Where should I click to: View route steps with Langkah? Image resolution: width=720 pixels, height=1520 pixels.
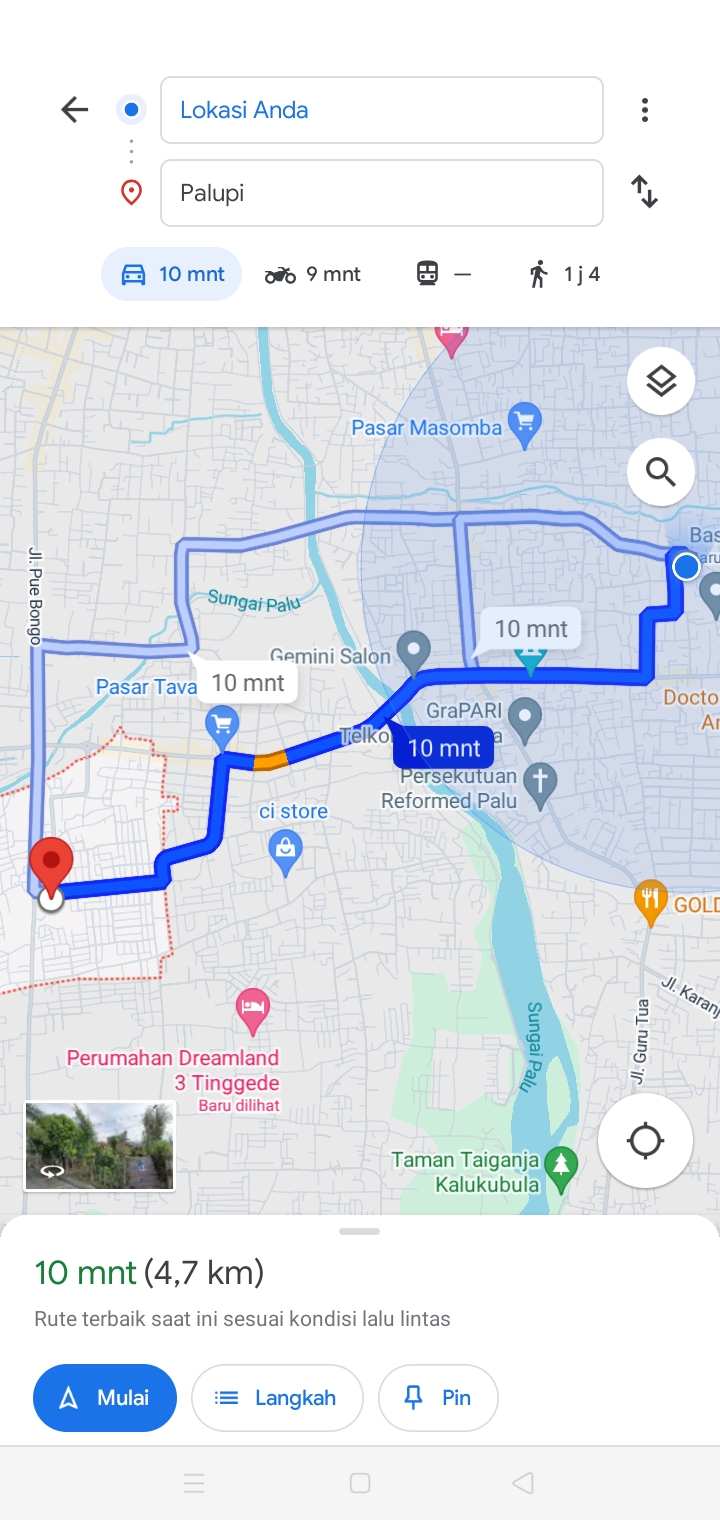pos(277,1398)
